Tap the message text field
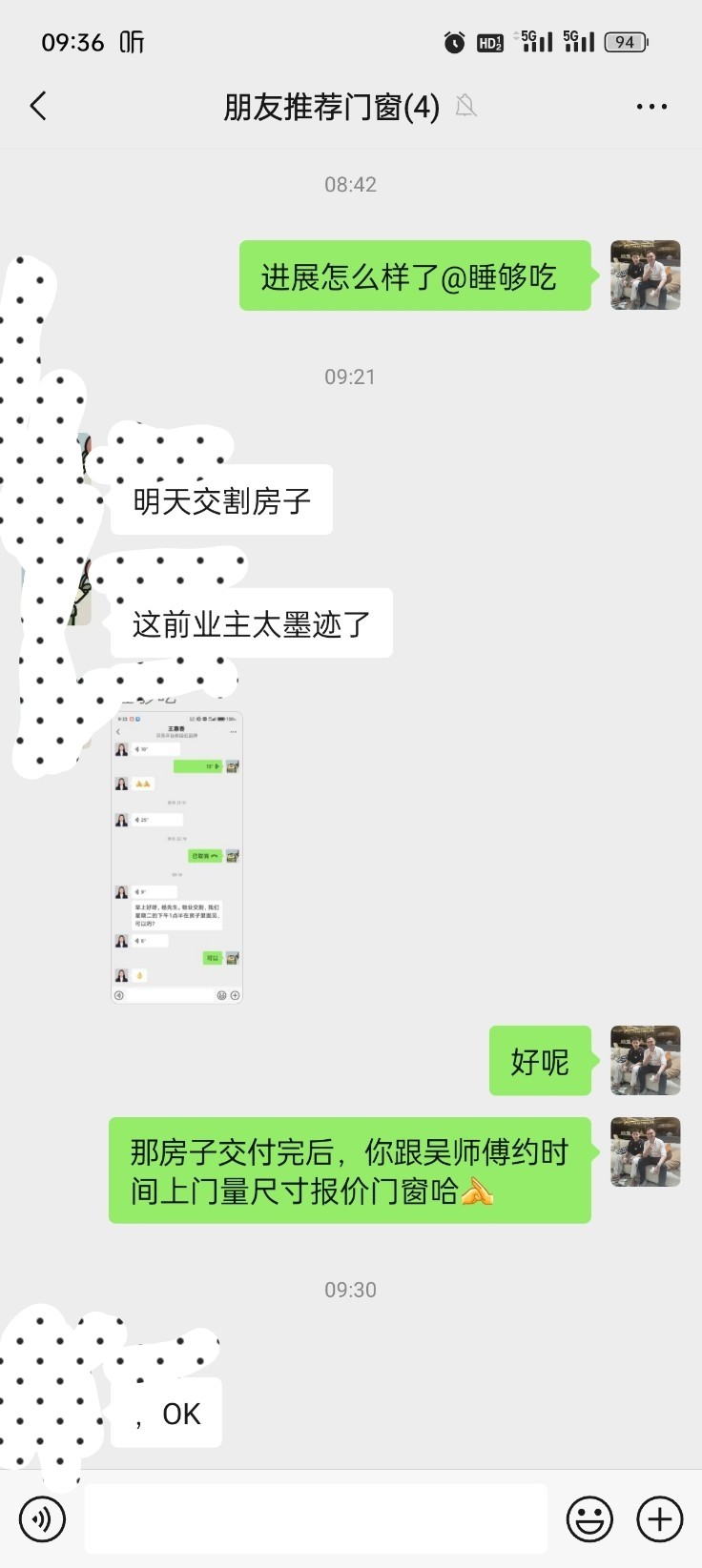 pyautogui.click(x=316, y=1518)
